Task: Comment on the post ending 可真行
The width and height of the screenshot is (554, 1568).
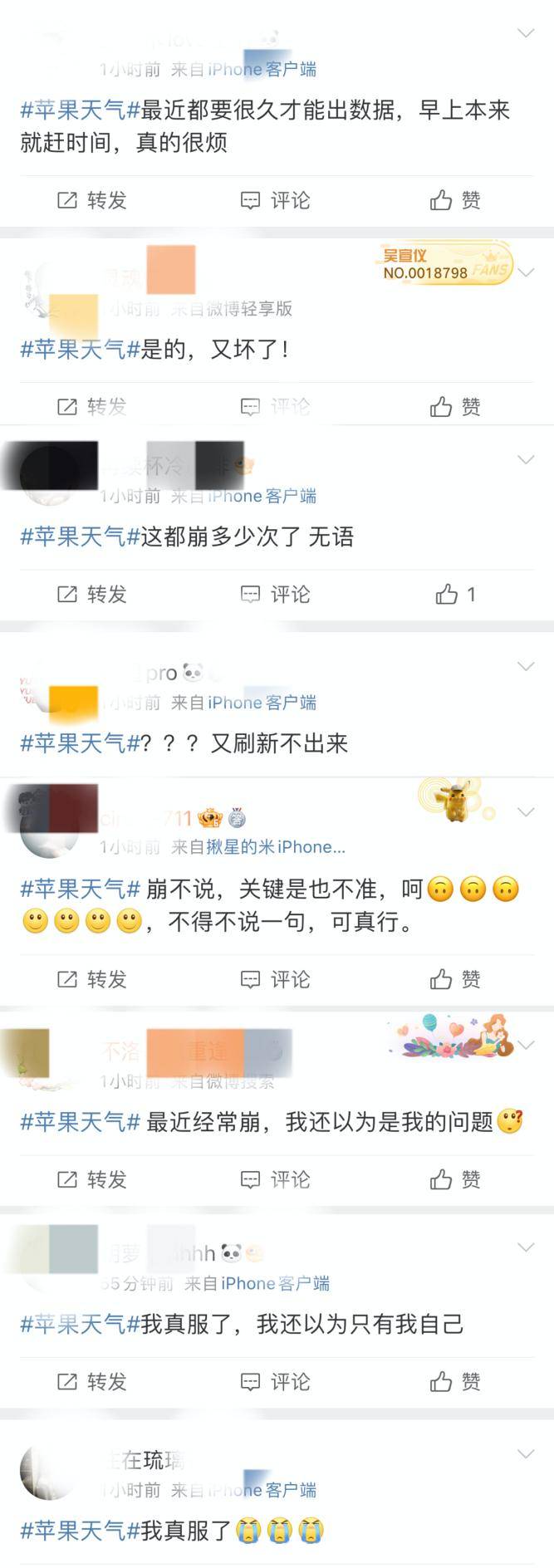Action: pos(275,979)
